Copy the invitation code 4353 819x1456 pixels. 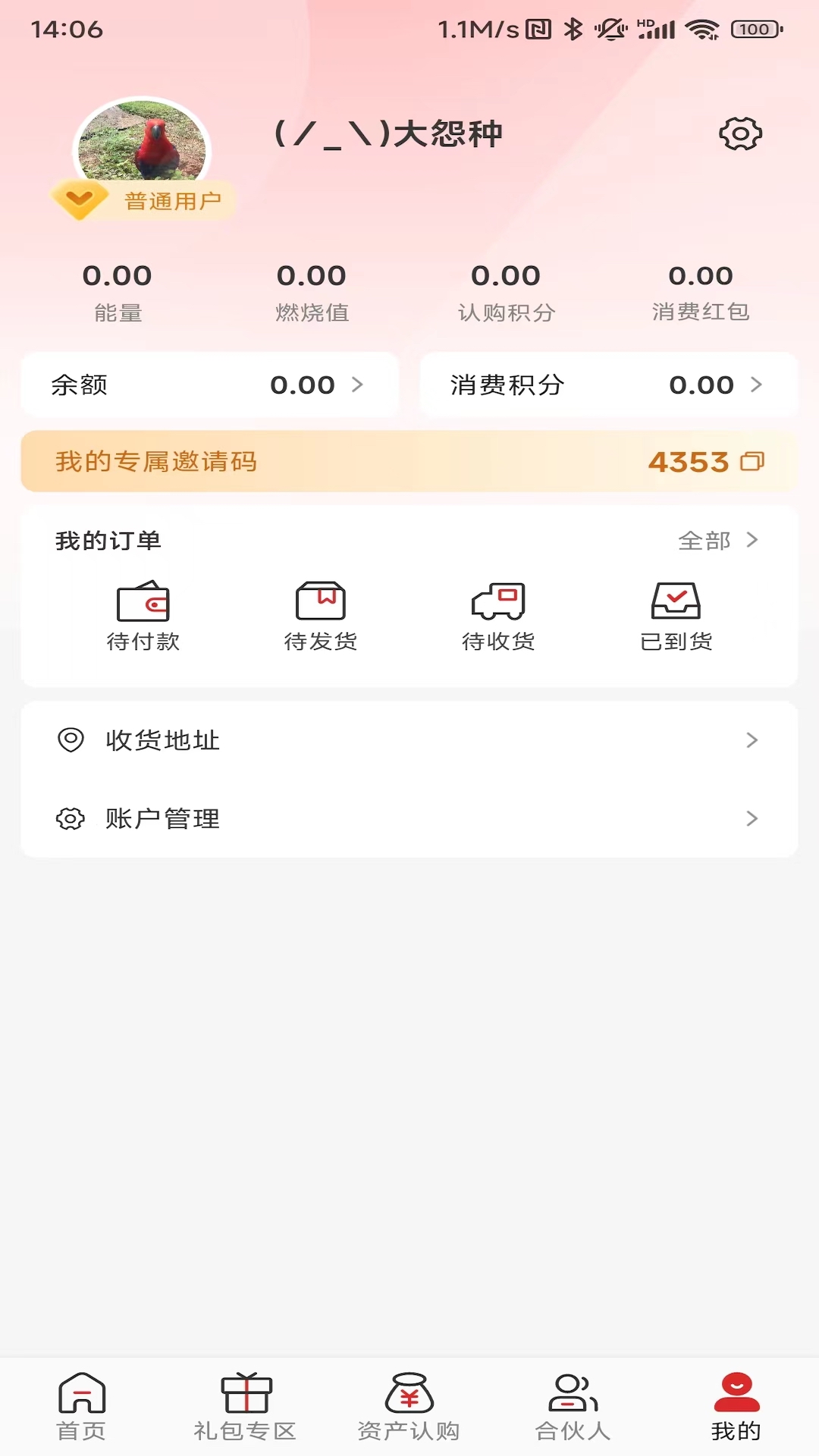pyautogui.click(x=752, y=461)
